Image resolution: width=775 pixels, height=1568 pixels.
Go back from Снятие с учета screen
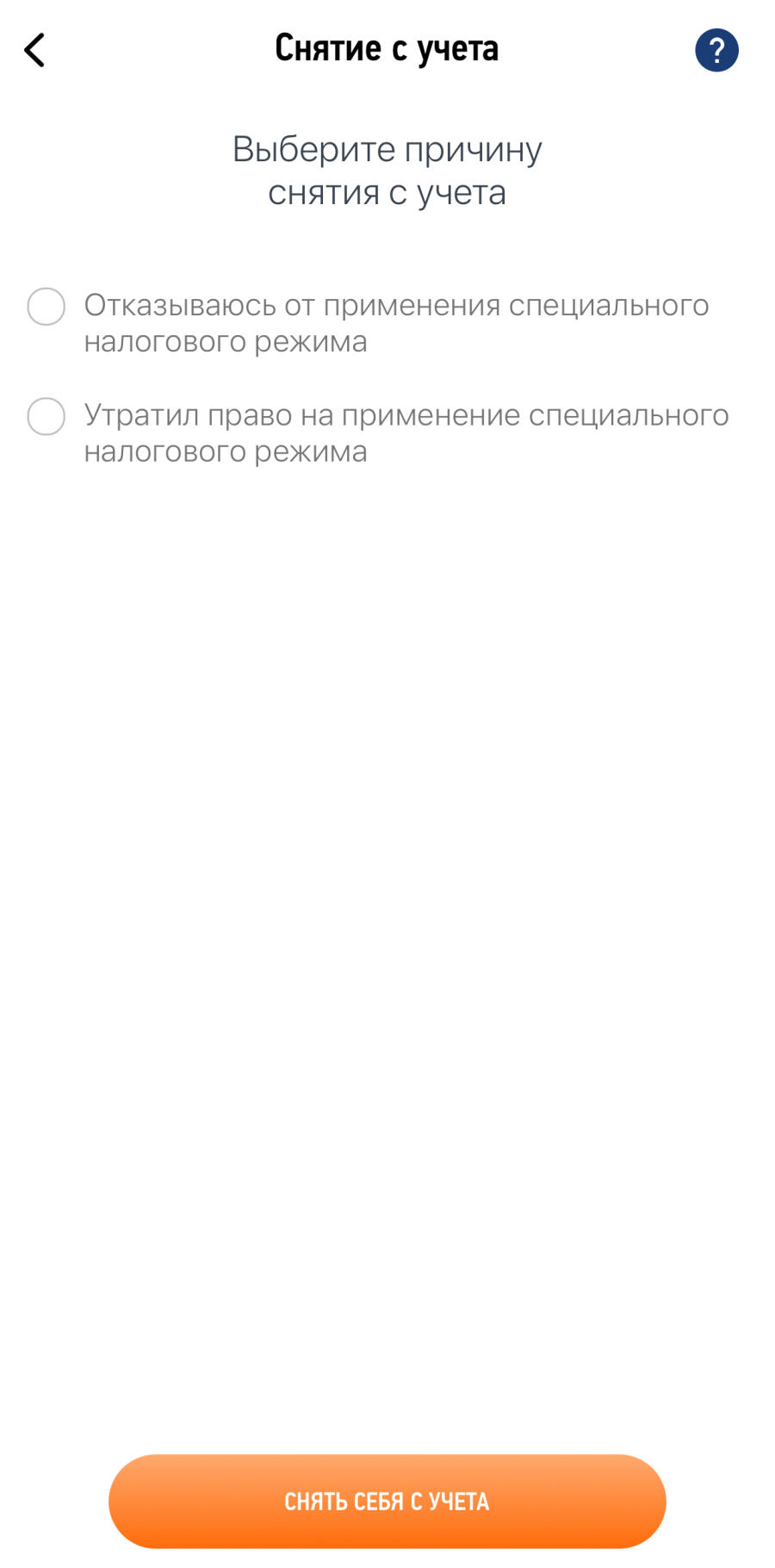pos(34,50)
